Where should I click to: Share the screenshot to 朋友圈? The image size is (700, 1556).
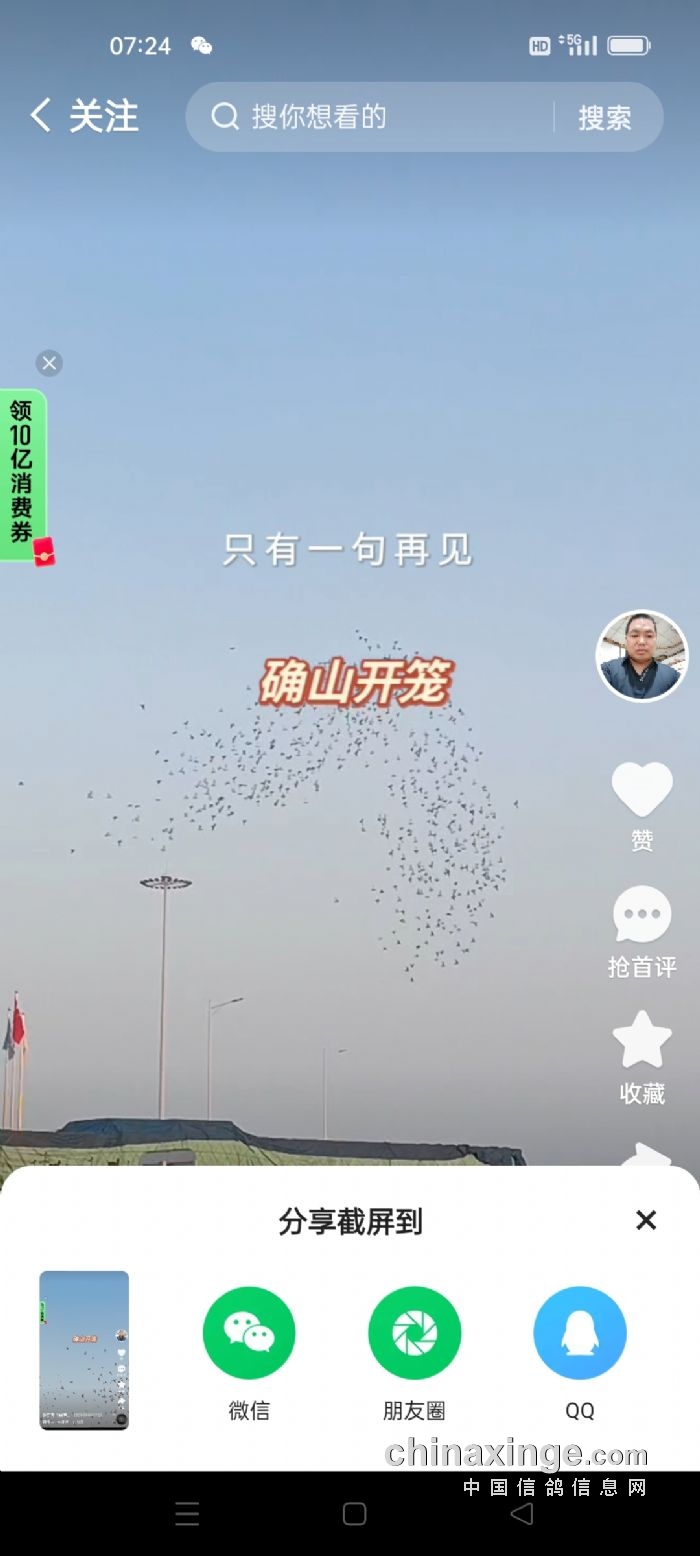click(x=414, y=1333)
